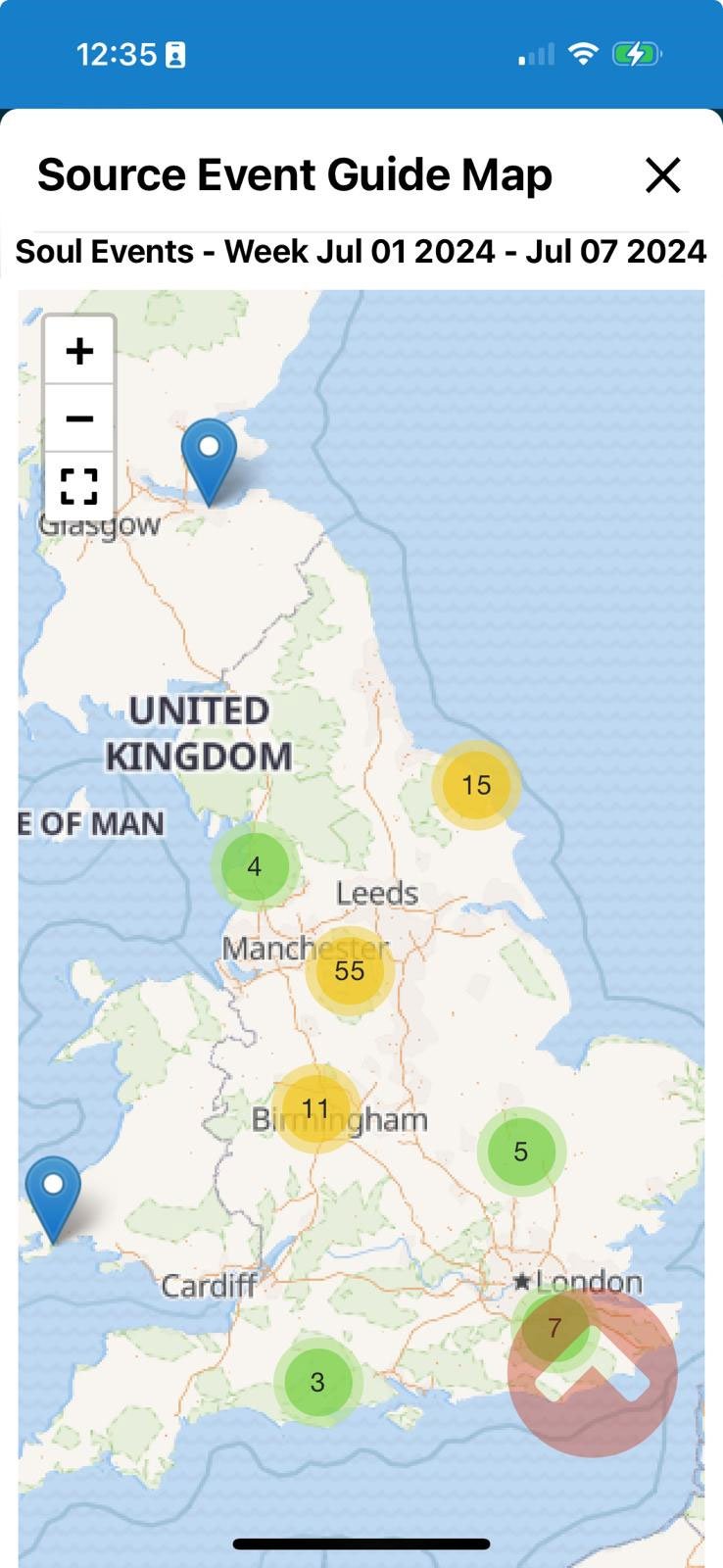Expand the cluster of 3 events
This screenshot has height=1568, width=723.
(x=317, y=1382)
